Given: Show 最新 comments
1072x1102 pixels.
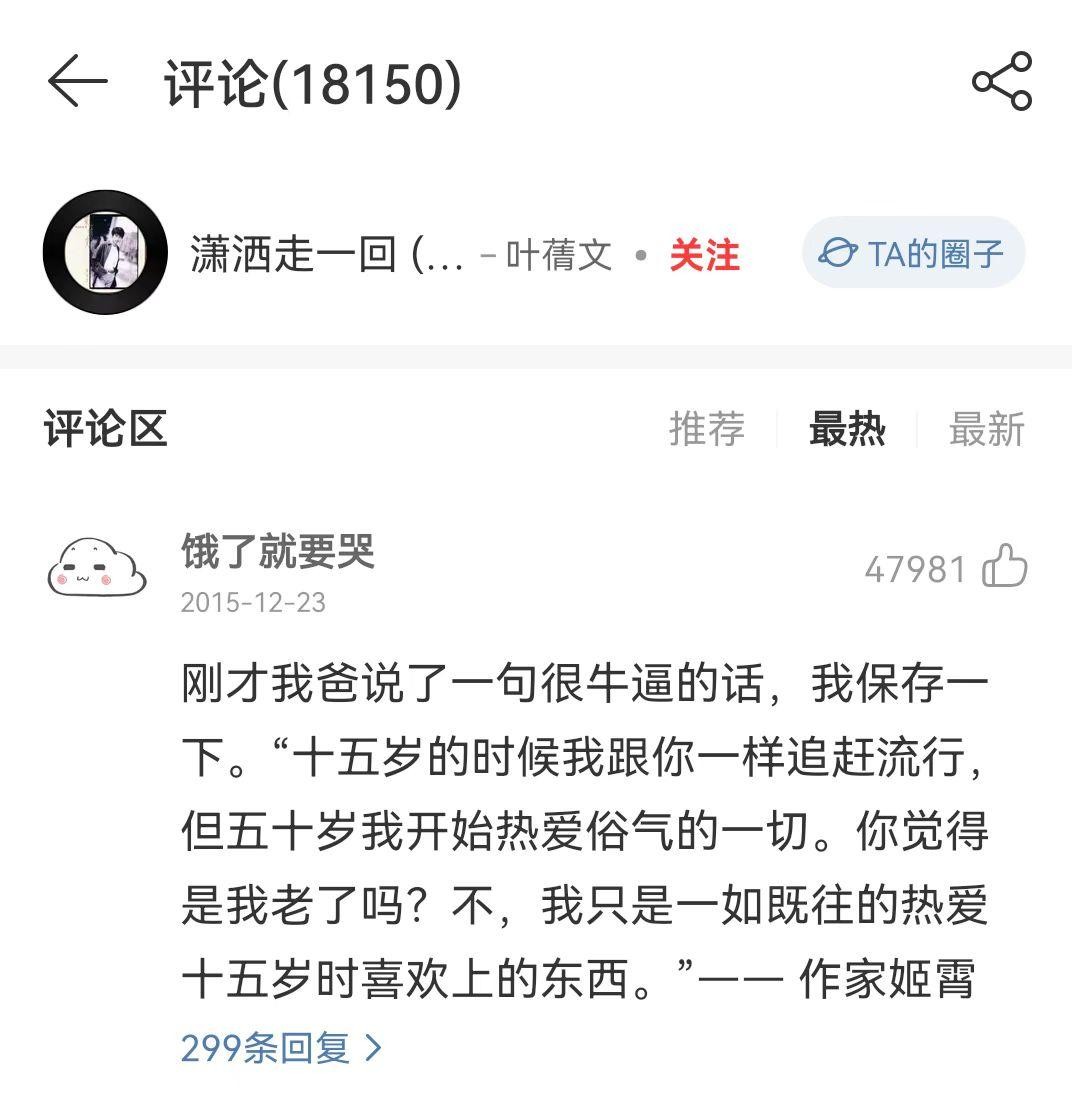Looking at the screenshot, I should (x=986, y=429).
